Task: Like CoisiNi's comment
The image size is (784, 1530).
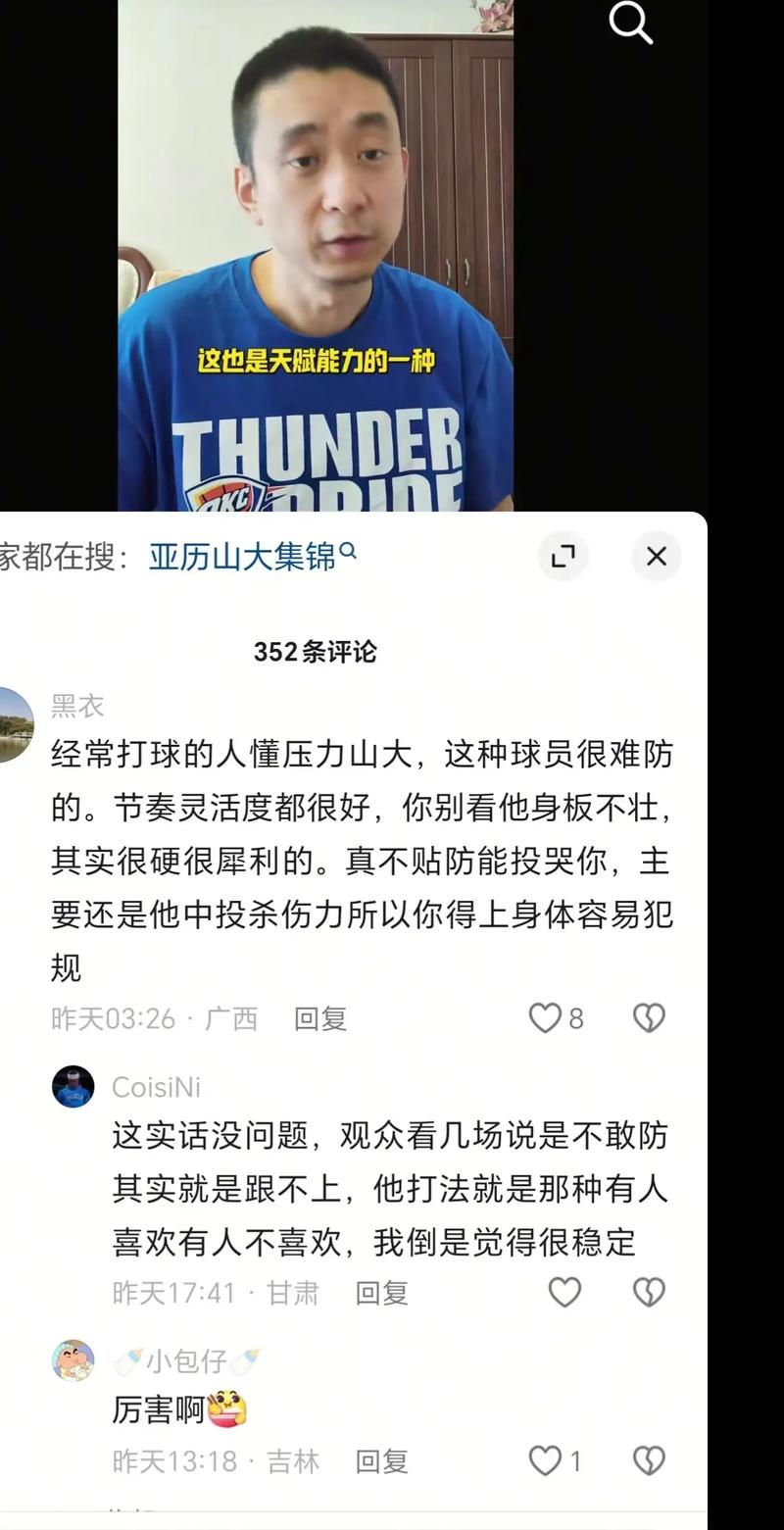Action: 564,1293
